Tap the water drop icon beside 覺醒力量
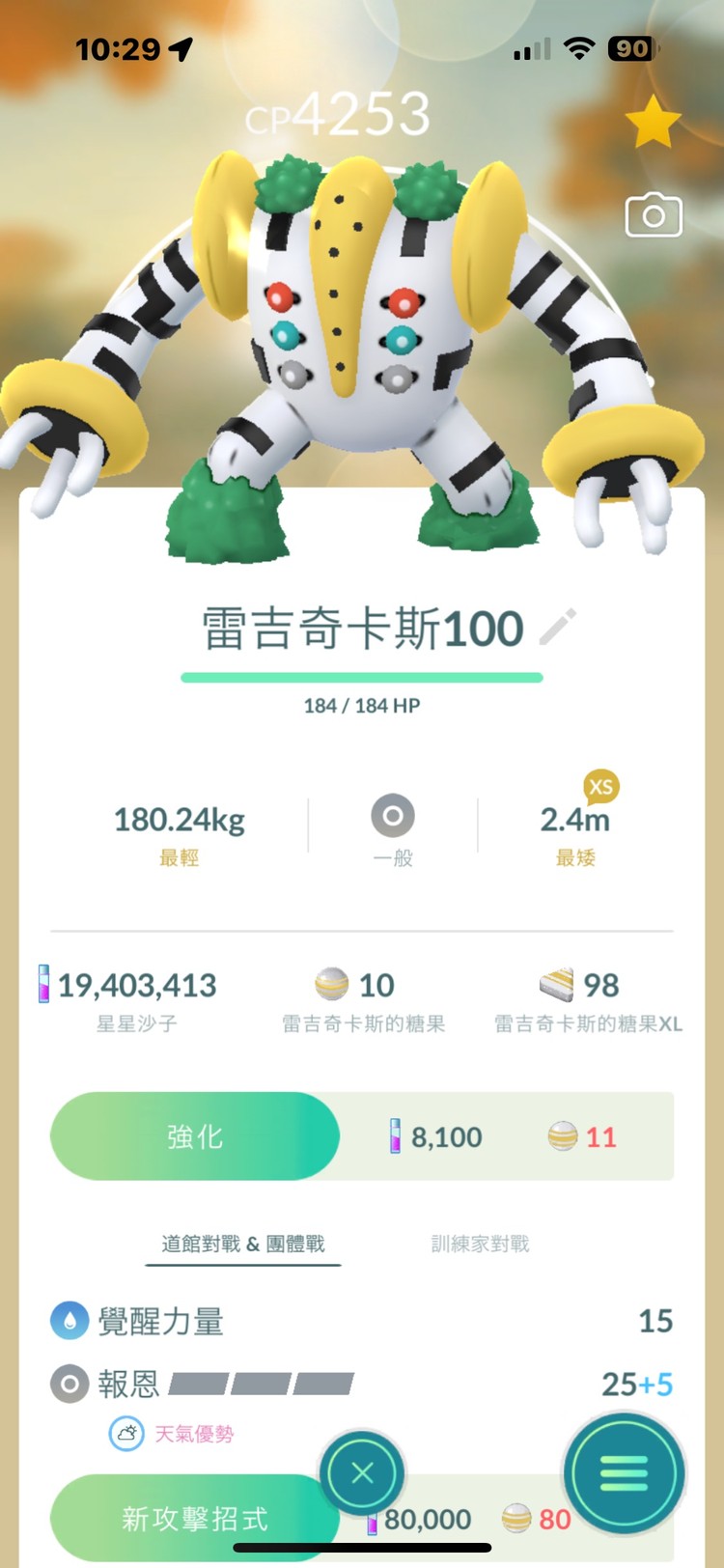Image resolution: width=724 pixels, height=1568 pixels. click(70, 1321)
